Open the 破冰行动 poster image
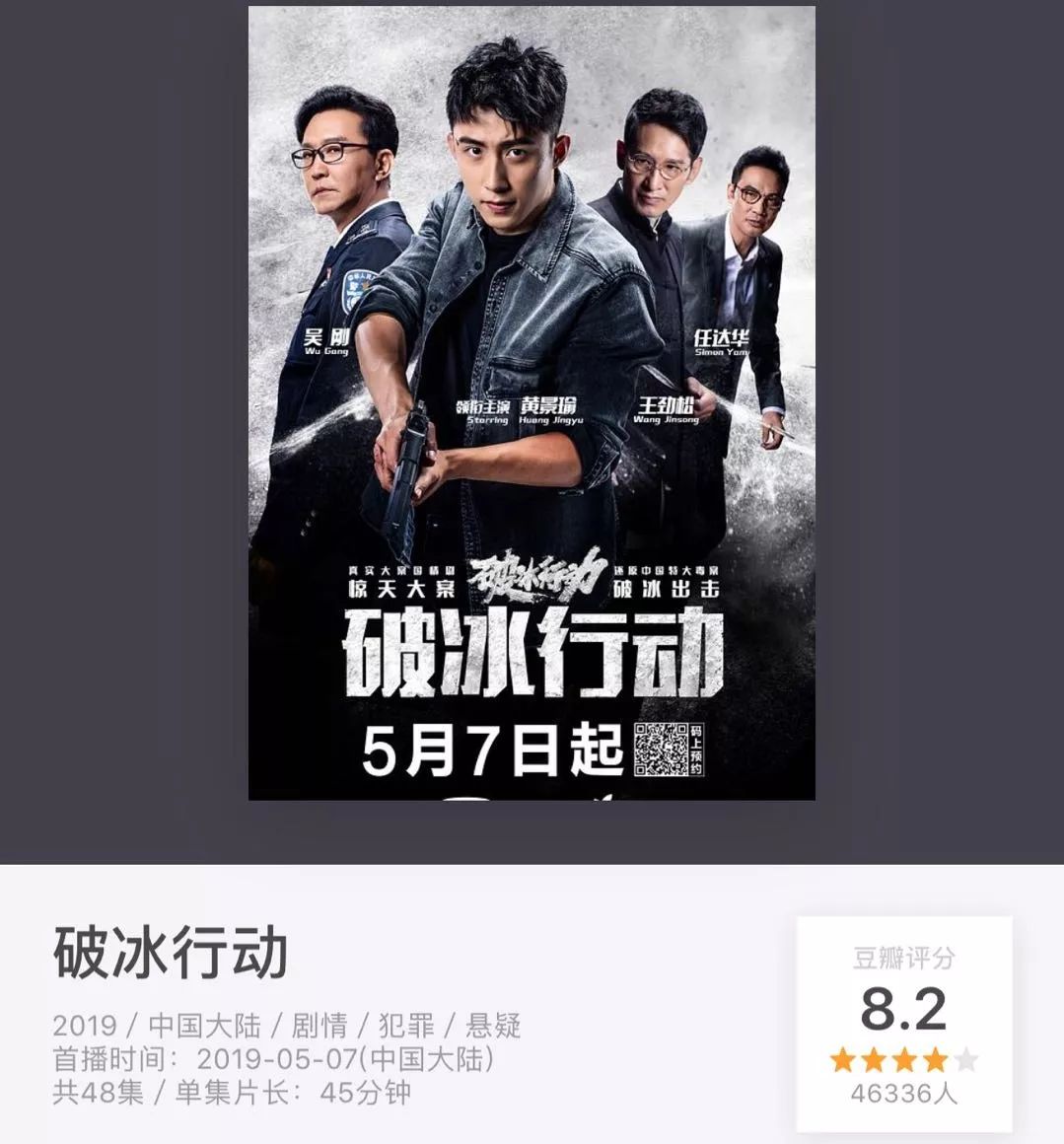The image size is (1064, 1144). 532,402
